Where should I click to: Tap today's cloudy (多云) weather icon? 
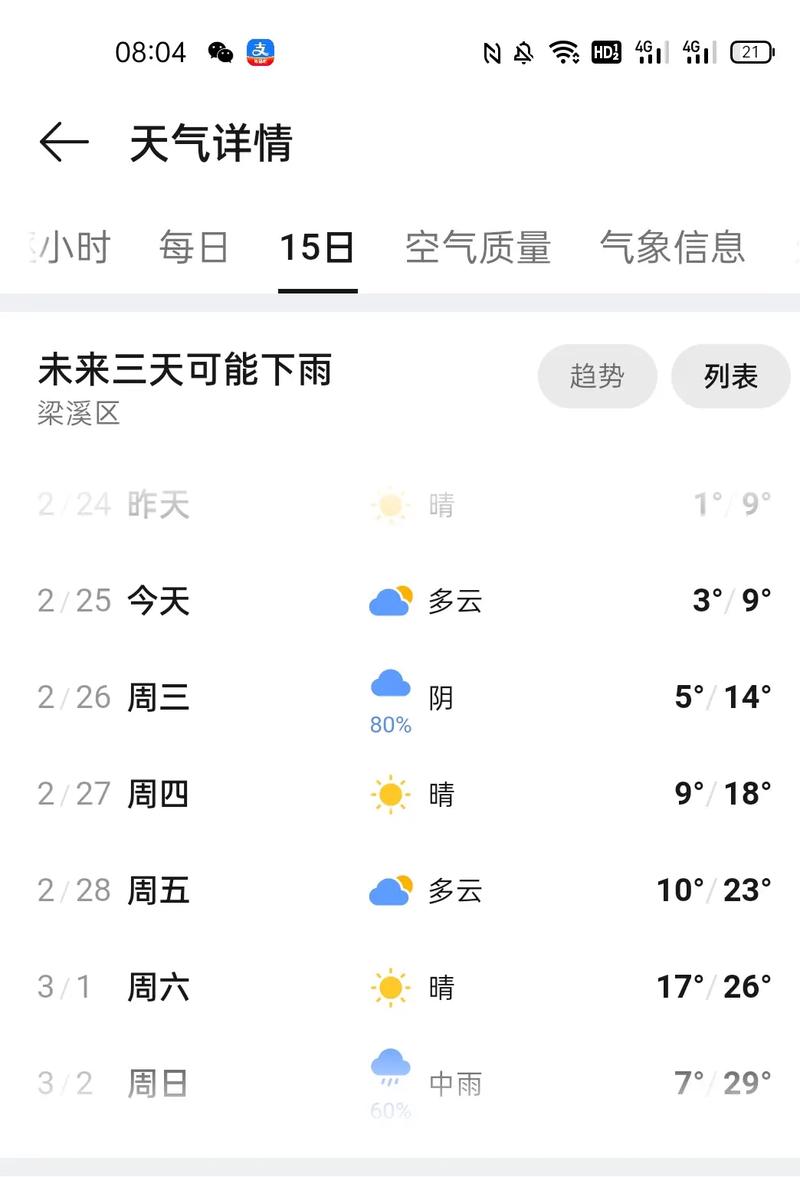point(391,599)
